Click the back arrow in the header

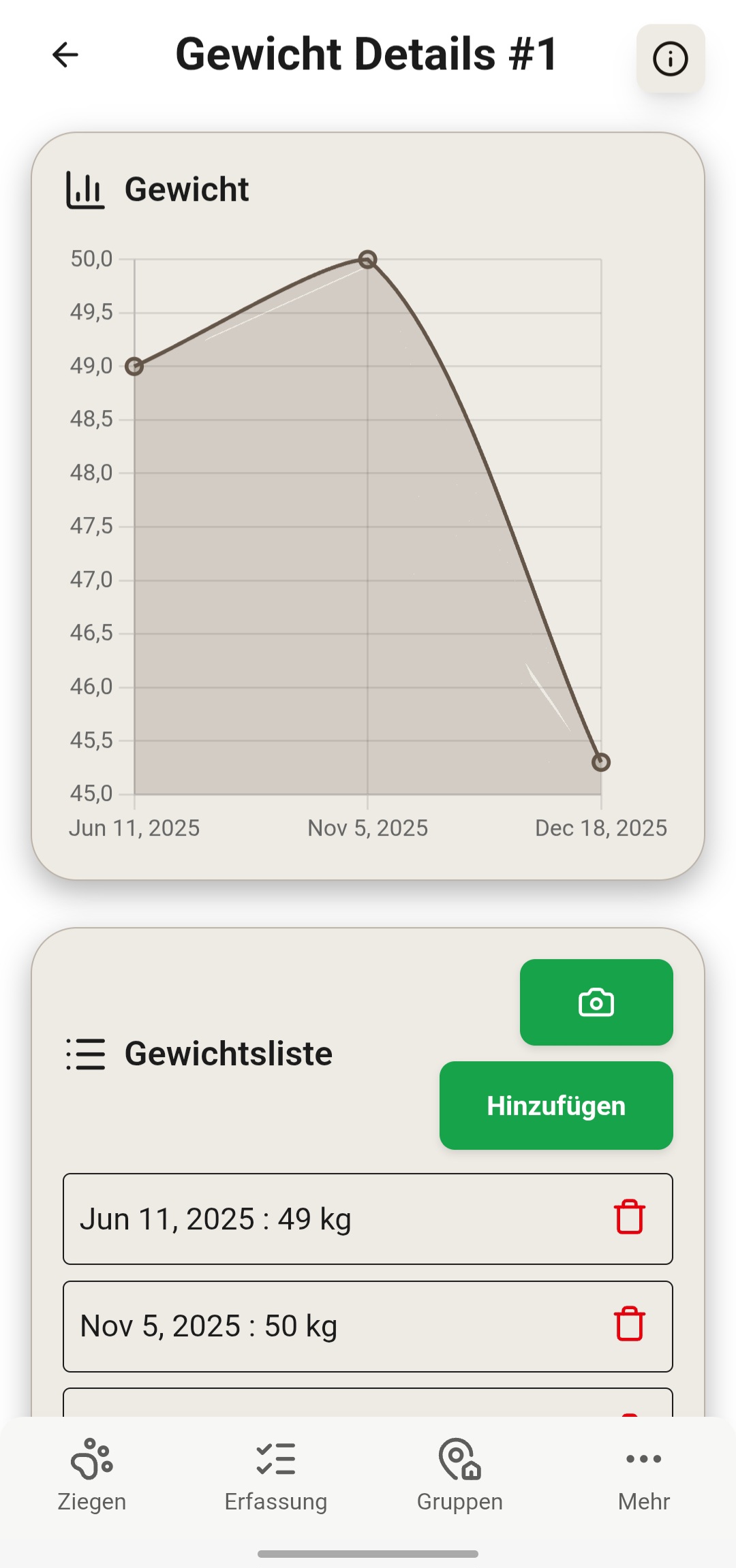65,55
